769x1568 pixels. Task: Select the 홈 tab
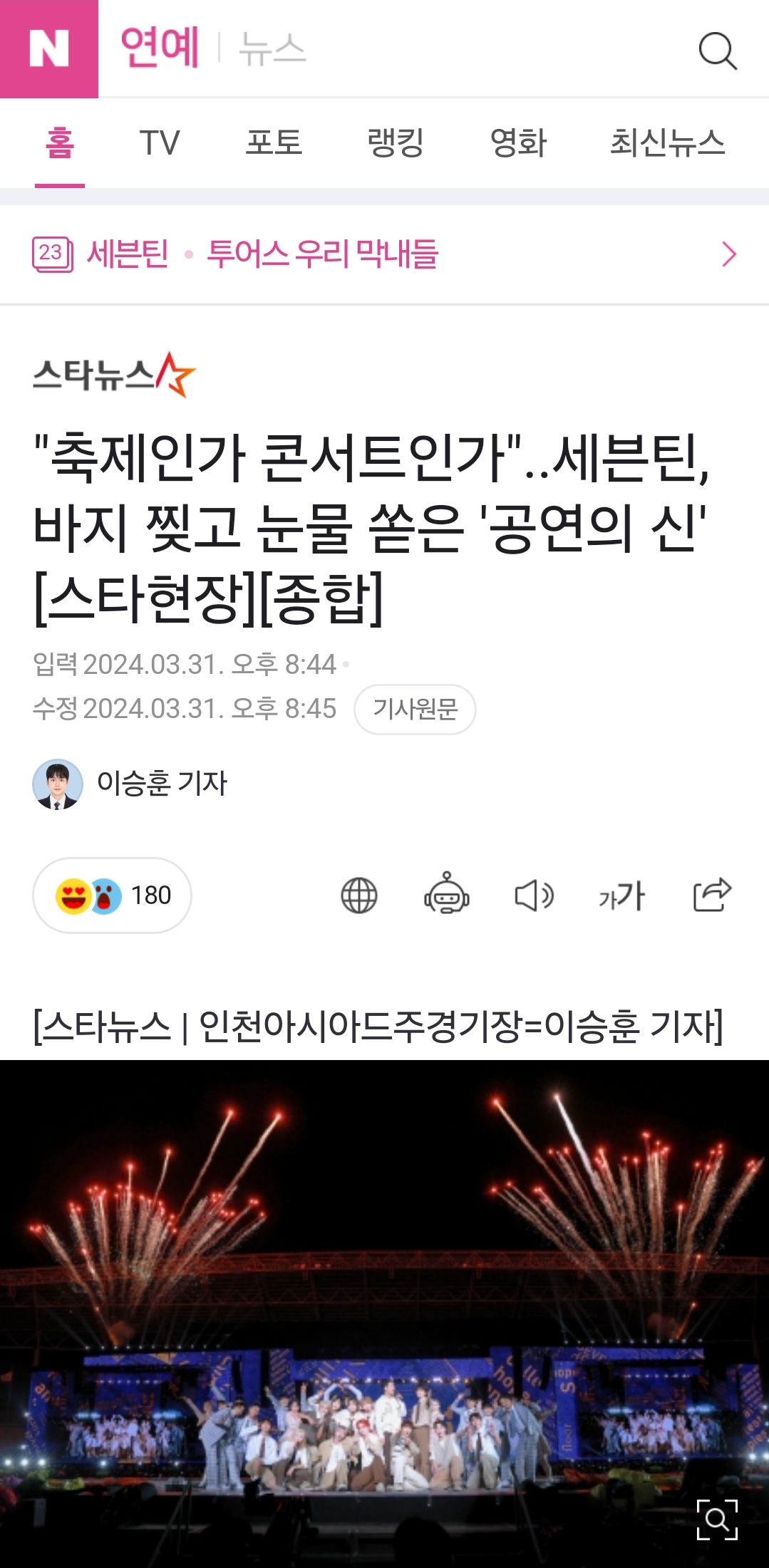pos(60,143)
